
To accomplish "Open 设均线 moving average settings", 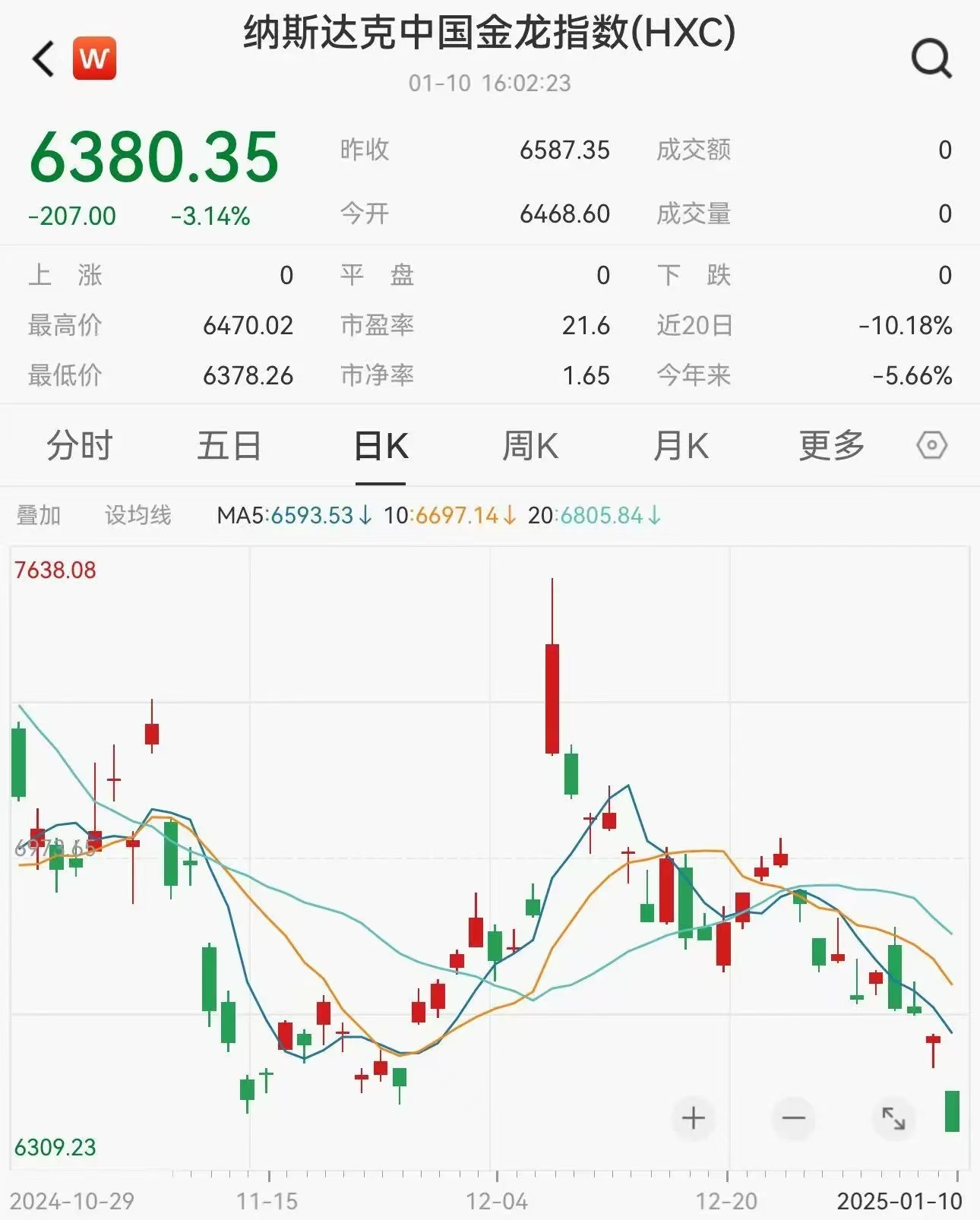I will click(138, 516).
